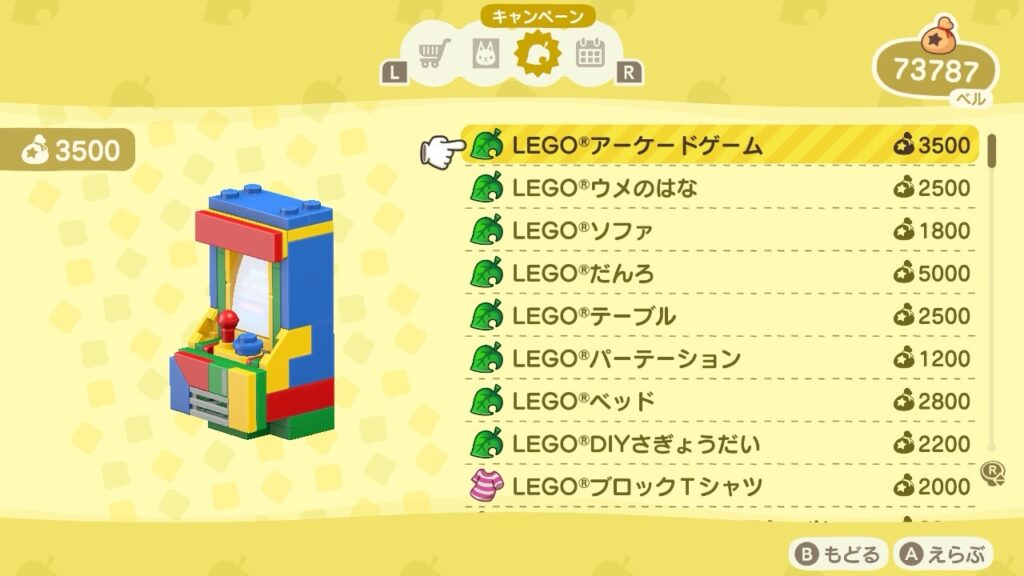The width and height of the screenshot is (1024, 576).
Task: Open the calendar tab
Action: [x=590, y=53]
